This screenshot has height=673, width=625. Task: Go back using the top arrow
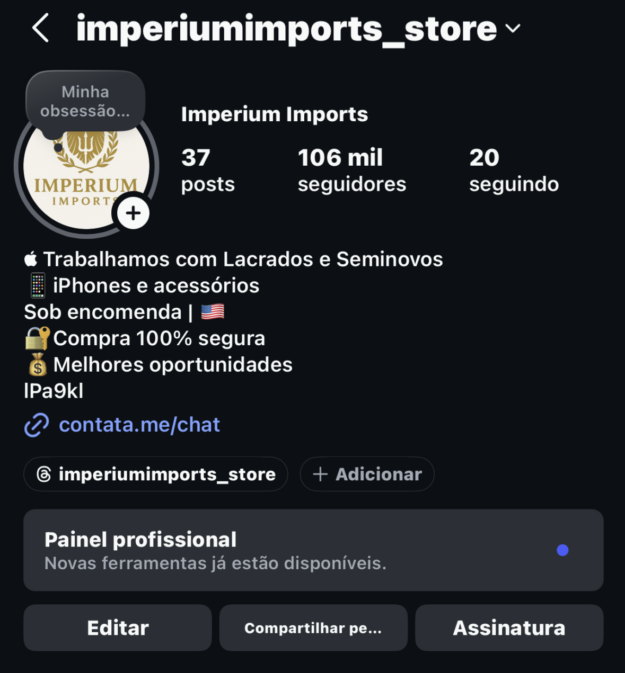pyautogui.click(x=40, y=28)
